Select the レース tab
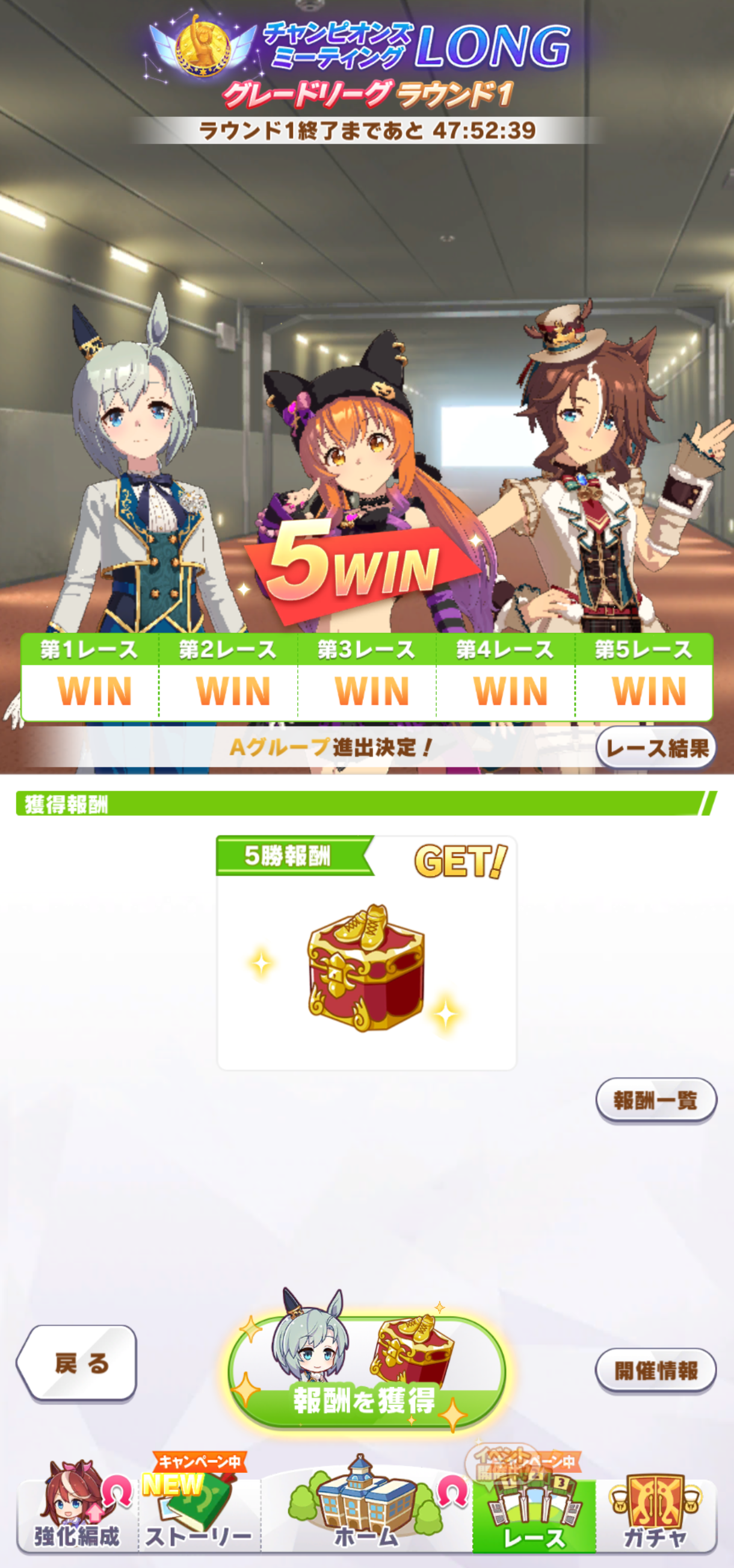This screenshot has width=734, height=1568. pos(534,1516)
